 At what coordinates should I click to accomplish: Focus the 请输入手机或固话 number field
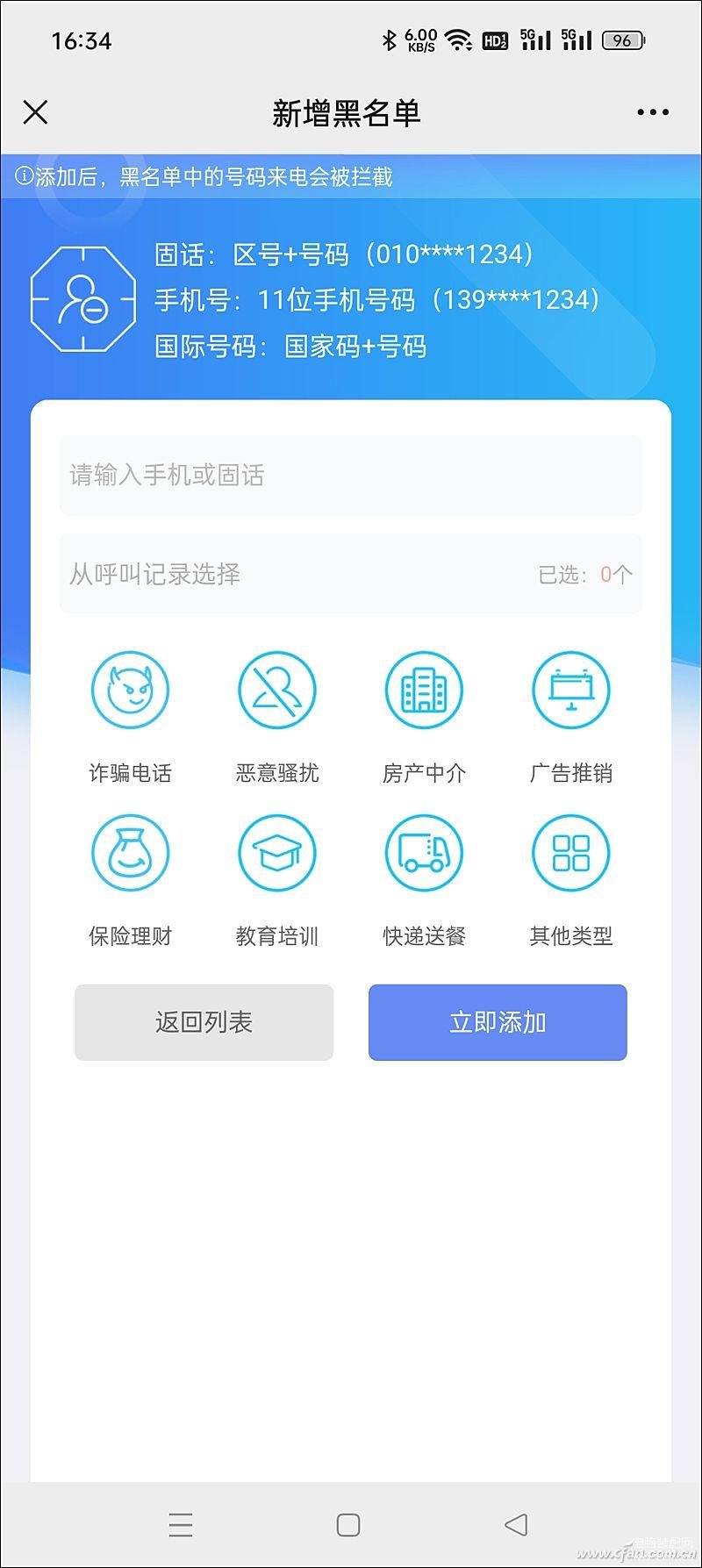coord(351,475)
